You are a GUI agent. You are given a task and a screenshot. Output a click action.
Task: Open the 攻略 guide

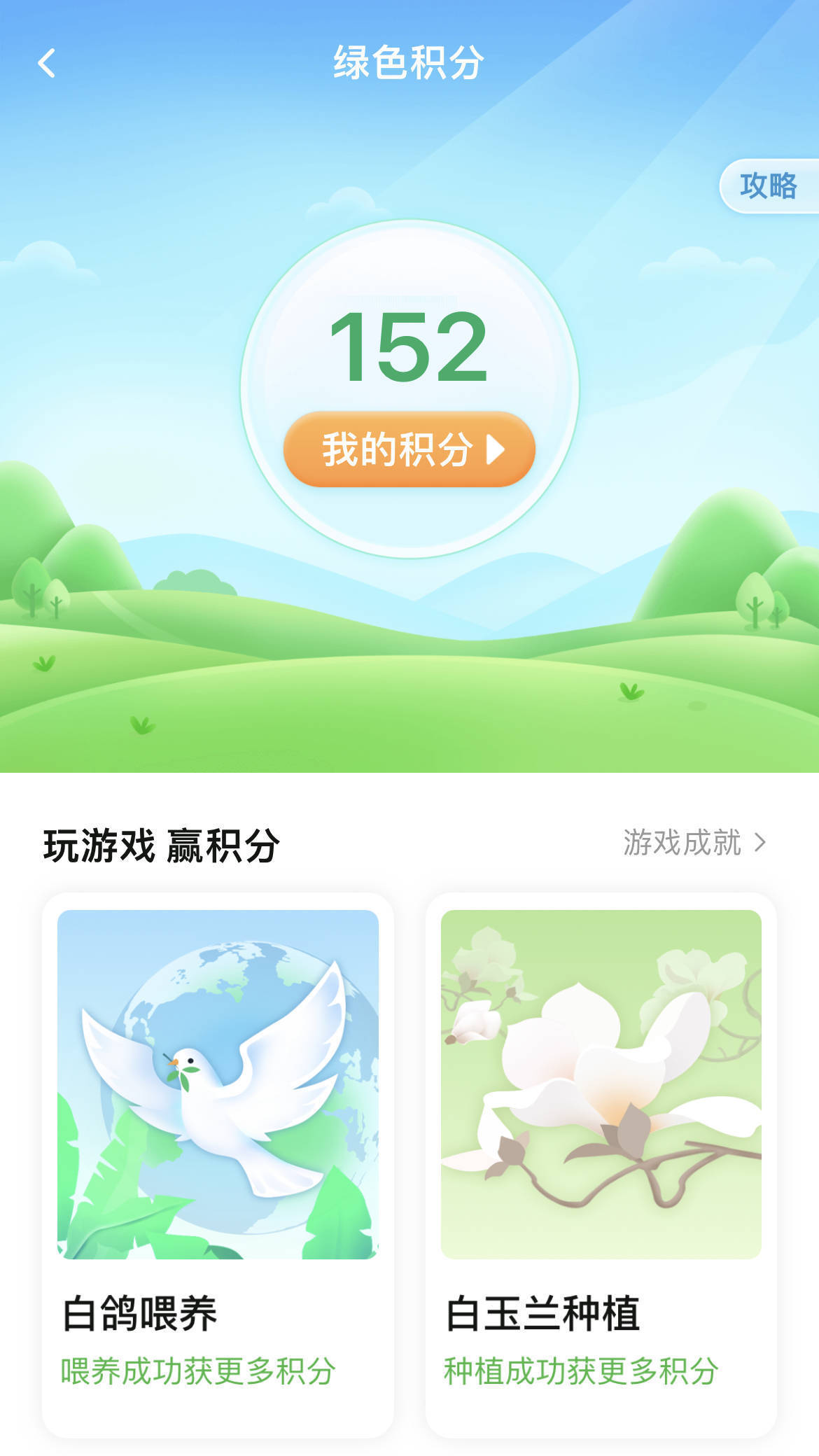click(x=768, y=186)
